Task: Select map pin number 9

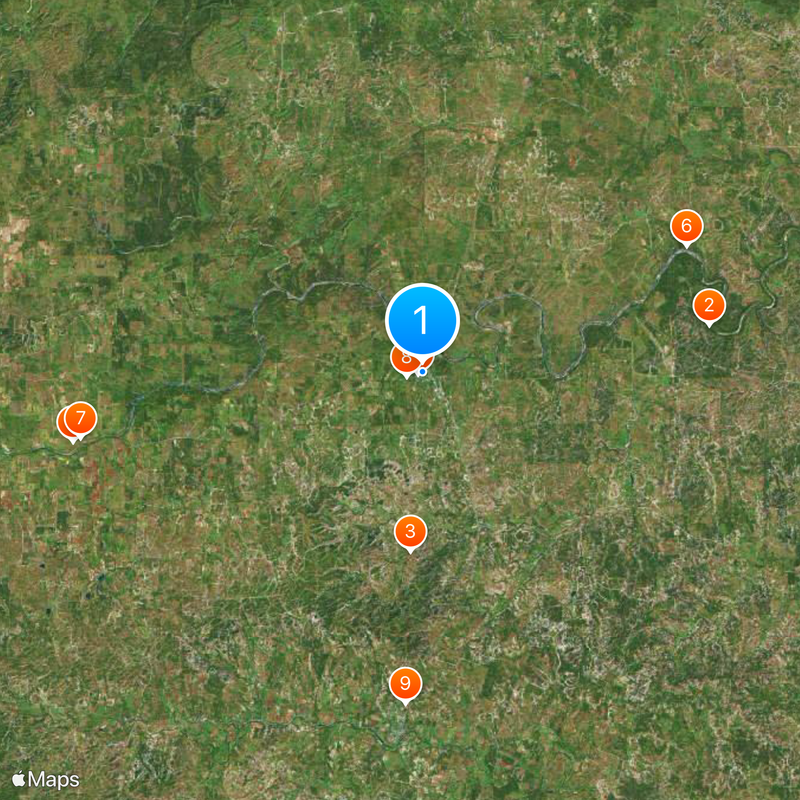Action: [405, 684]
